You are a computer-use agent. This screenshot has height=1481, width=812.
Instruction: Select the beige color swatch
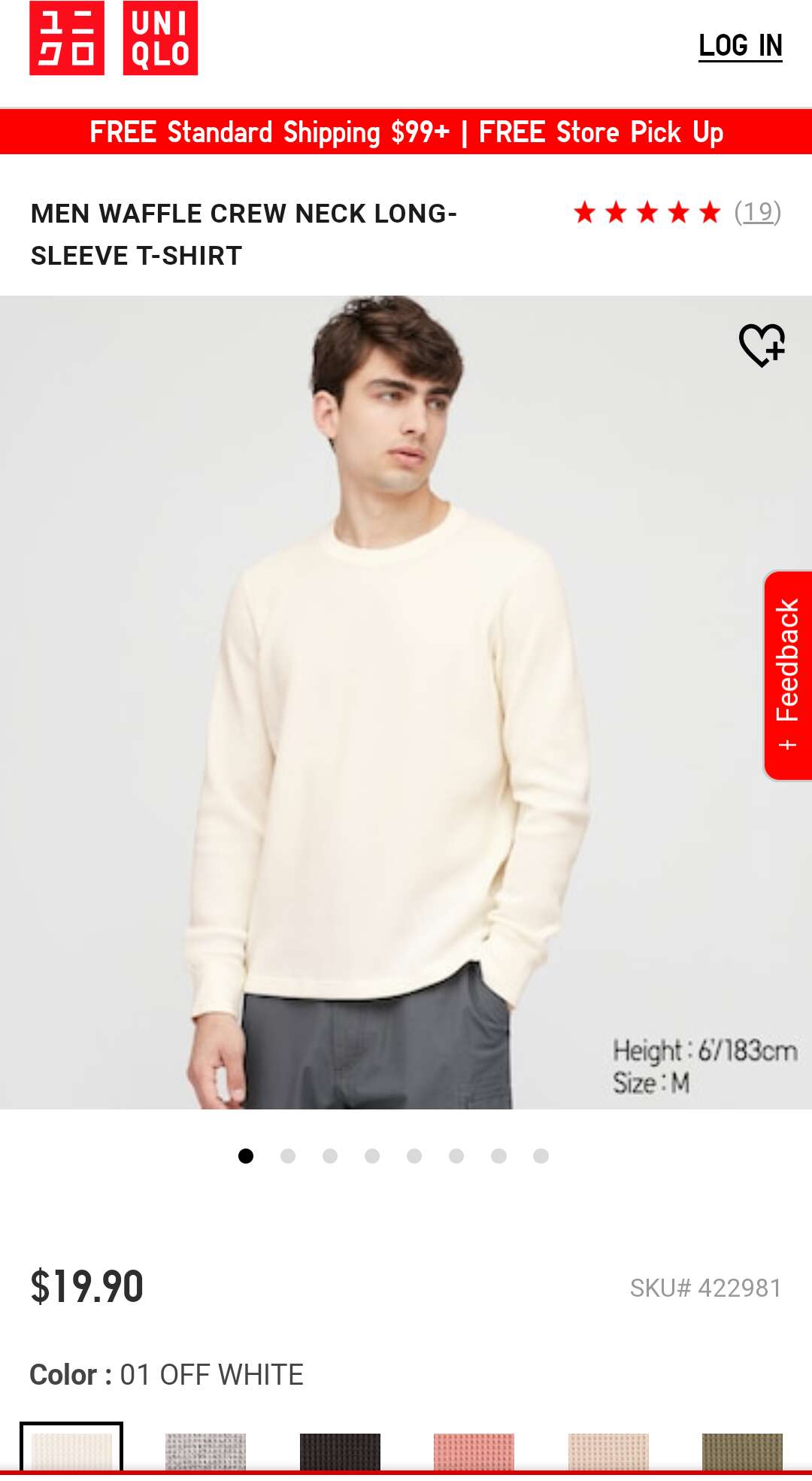point(608,1452)
